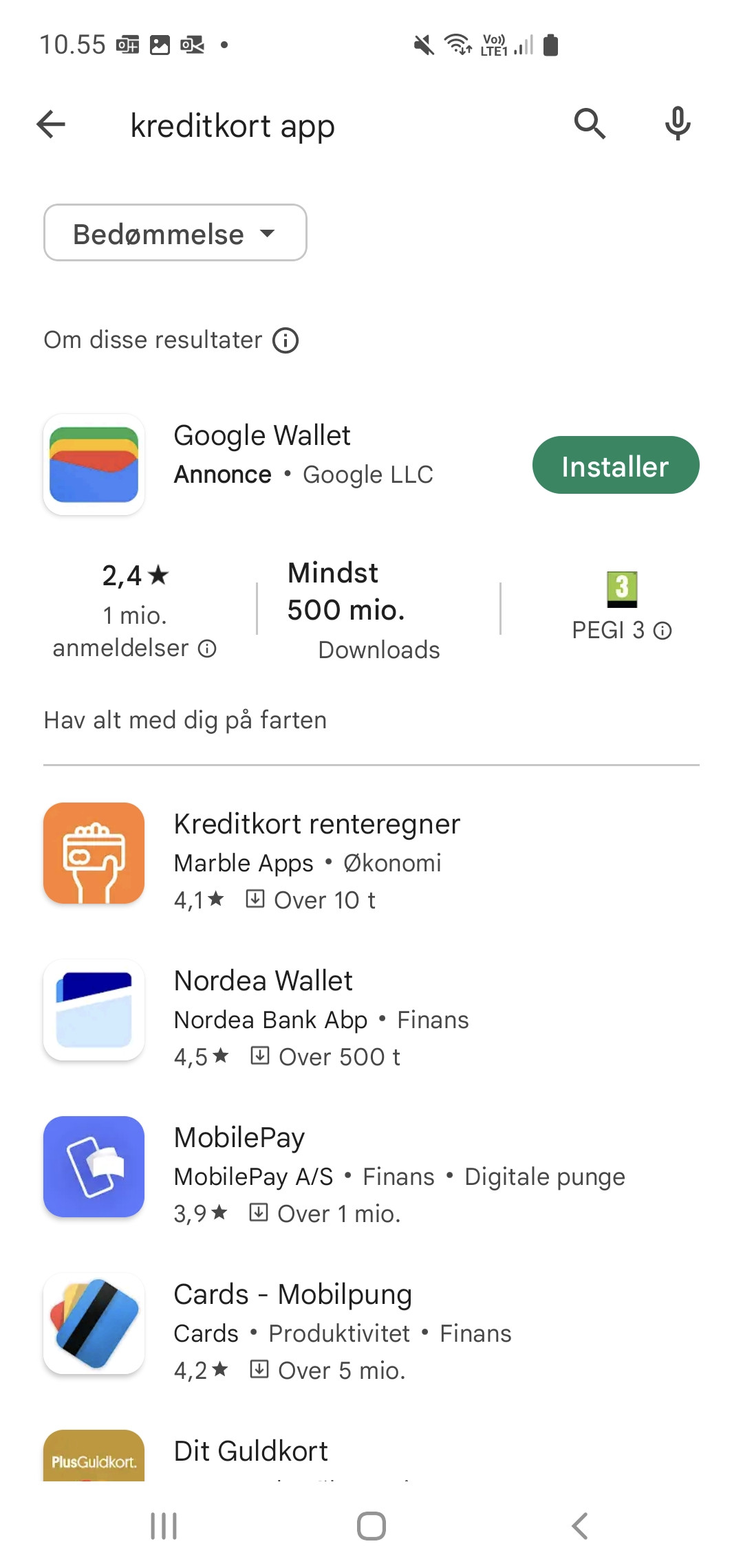Show info about the anmeldelser rating
The width and height of the screenshot is (743, 1568).
point(207,649)
